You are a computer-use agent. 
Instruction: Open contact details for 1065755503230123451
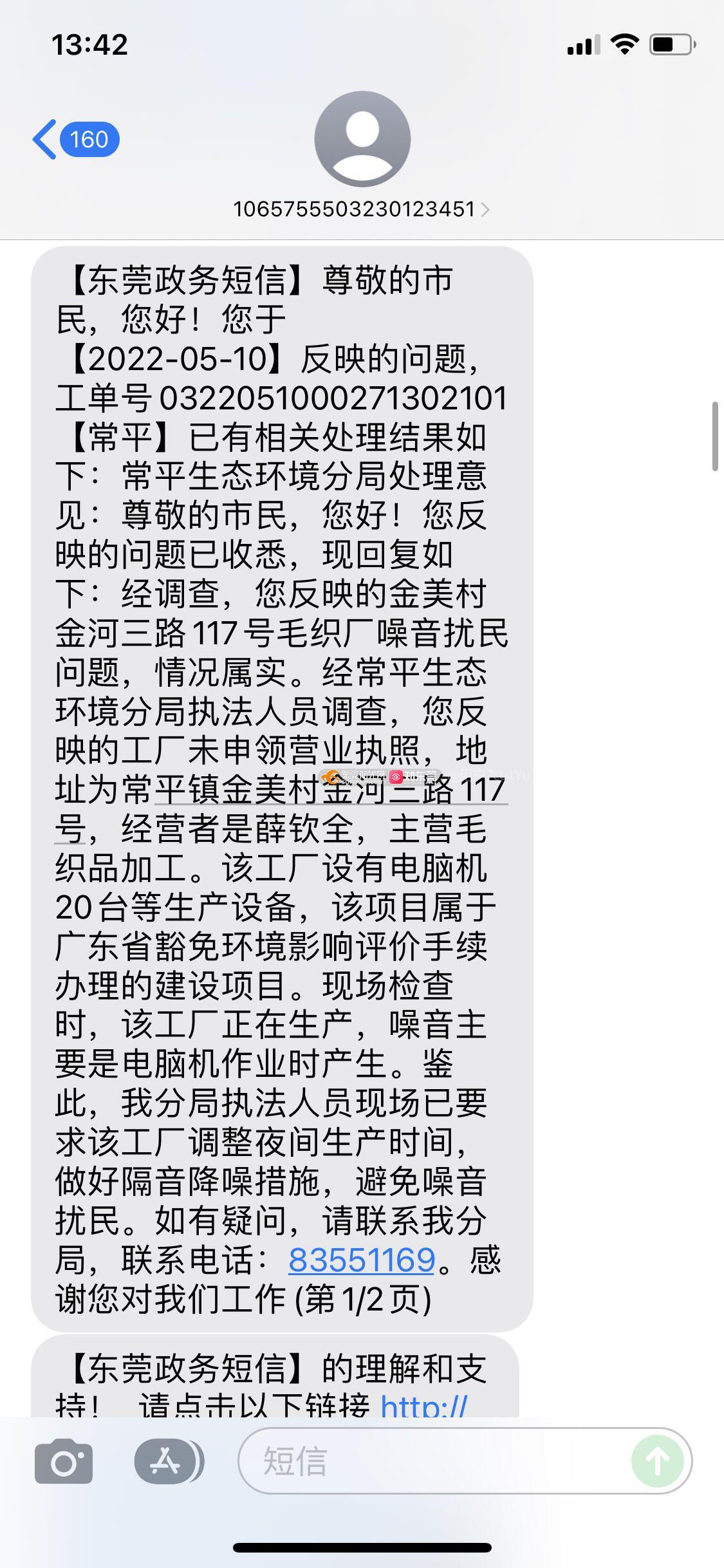(362, 209)
